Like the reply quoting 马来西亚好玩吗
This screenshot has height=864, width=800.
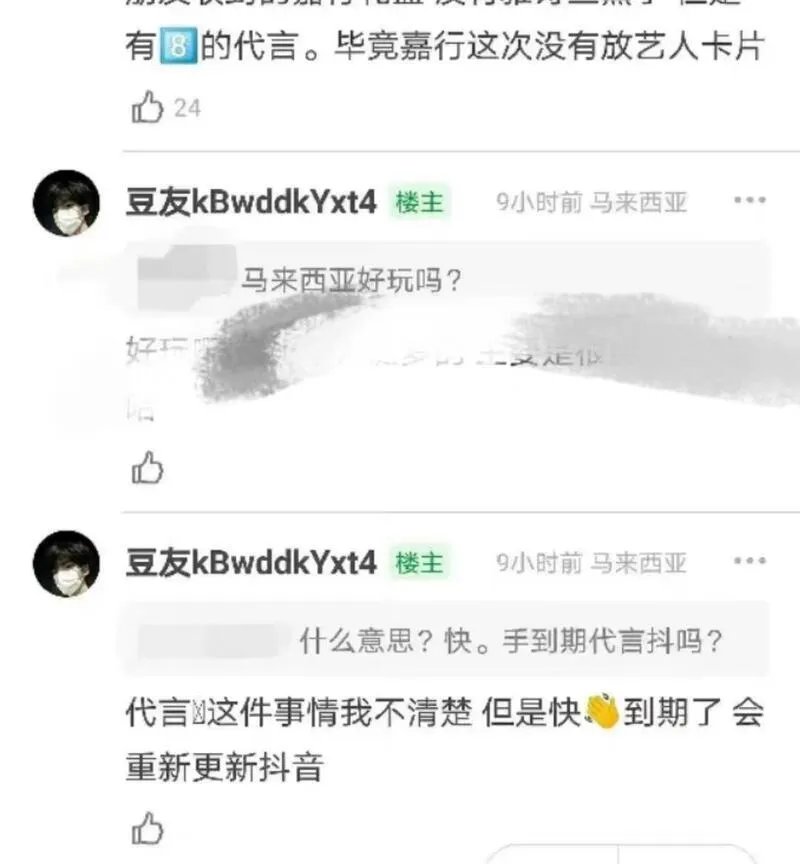click(x=148, y=467)
